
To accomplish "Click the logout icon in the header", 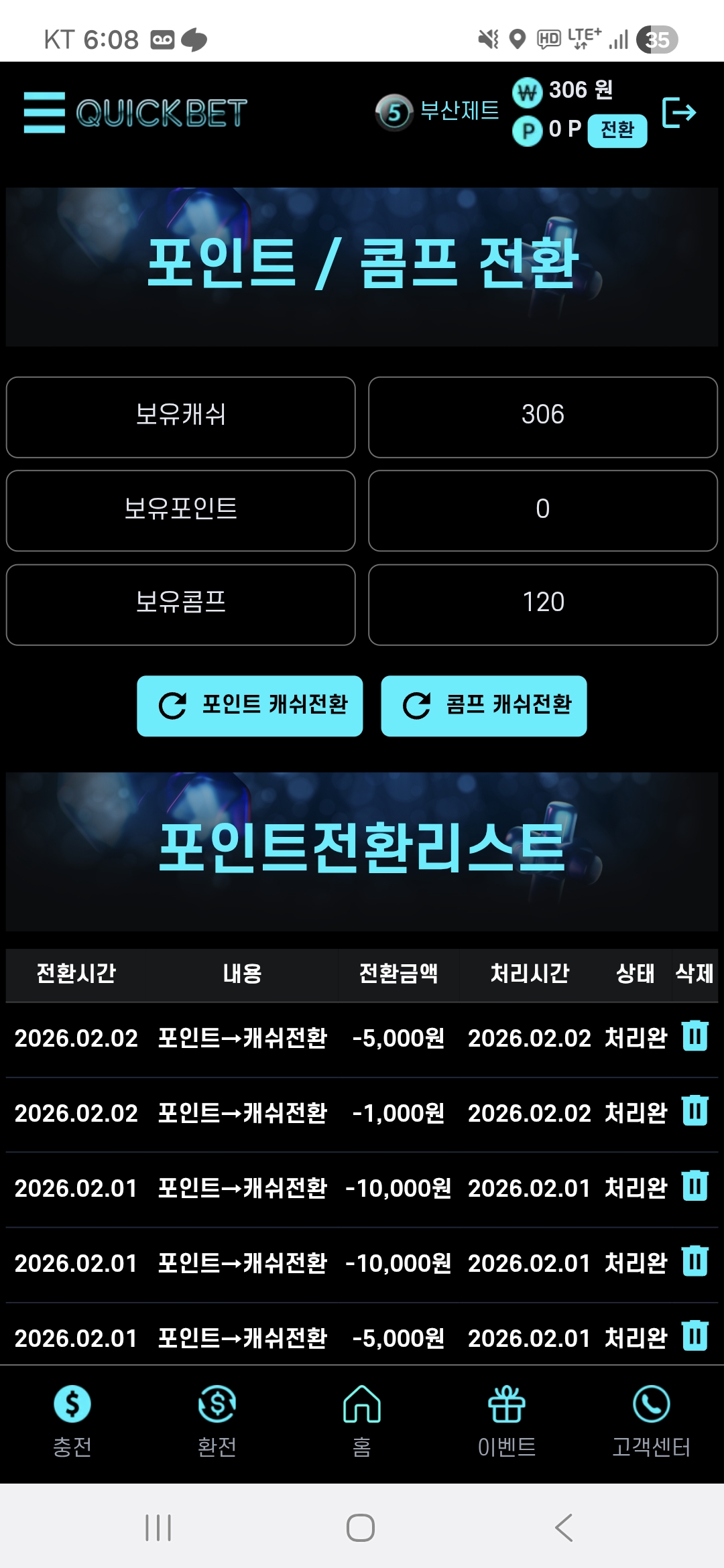I will [680, 113].
